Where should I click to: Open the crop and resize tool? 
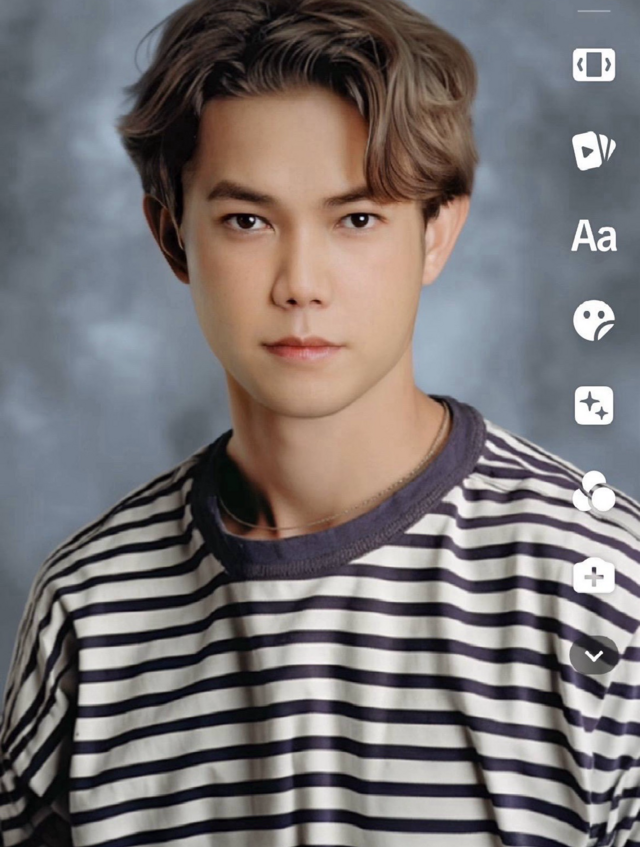pyautogui.click(x=594, y=65)
